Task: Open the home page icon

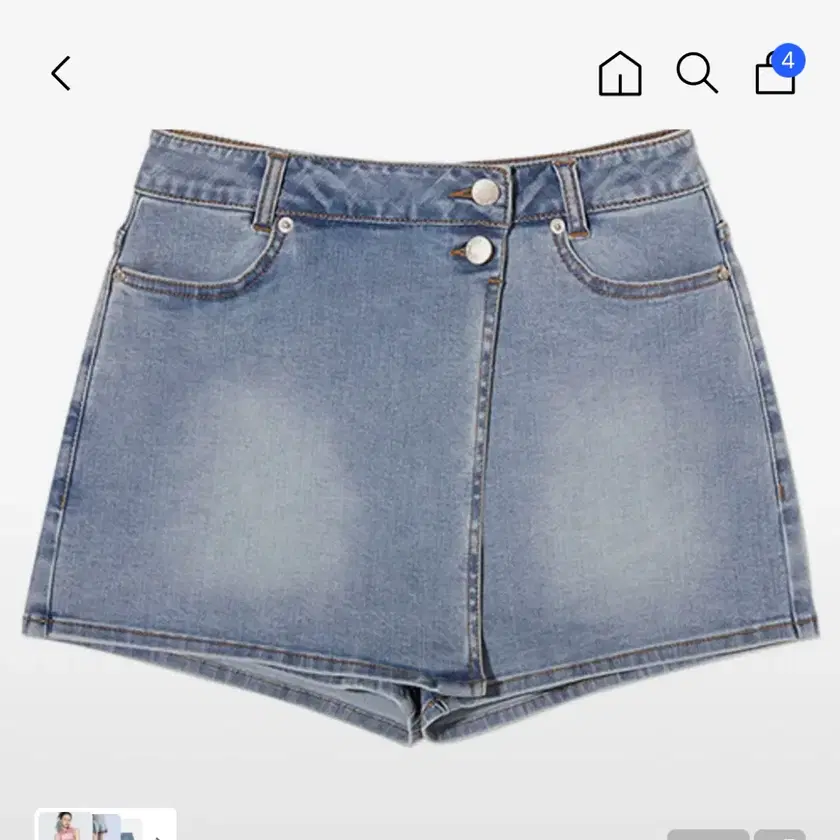Action: click(x=619, y=73)
